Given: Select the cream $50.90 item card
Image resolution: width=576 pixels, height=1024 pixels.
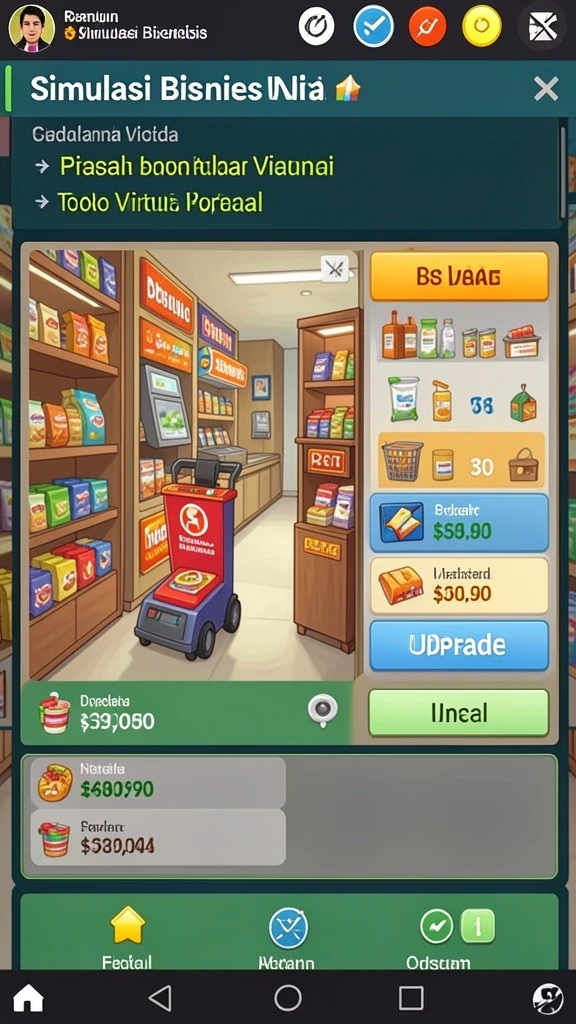Looking at the screenshot, I should [x=459, y=585].
